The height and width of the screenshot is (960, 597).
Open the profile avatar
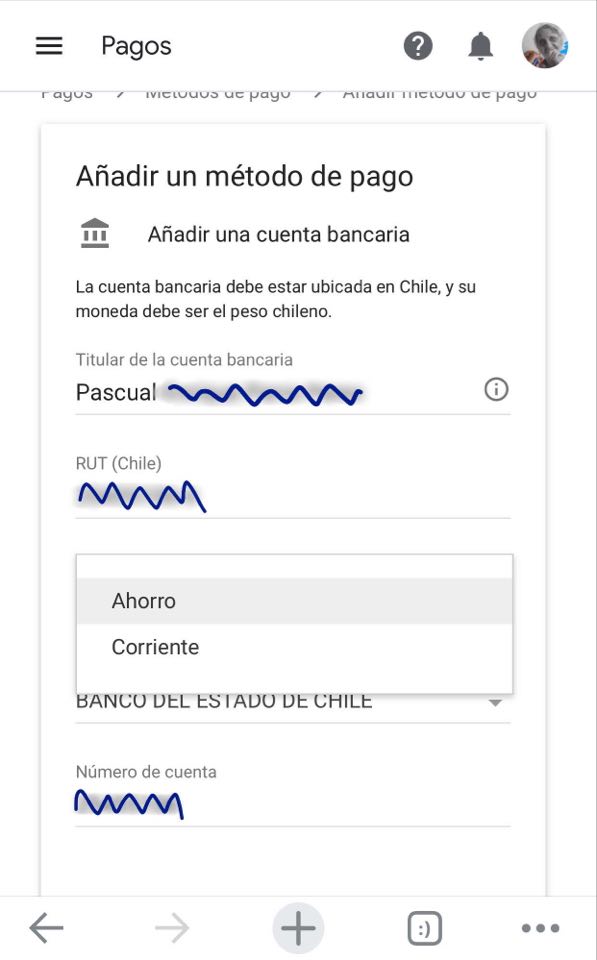[x=544, y=46]
